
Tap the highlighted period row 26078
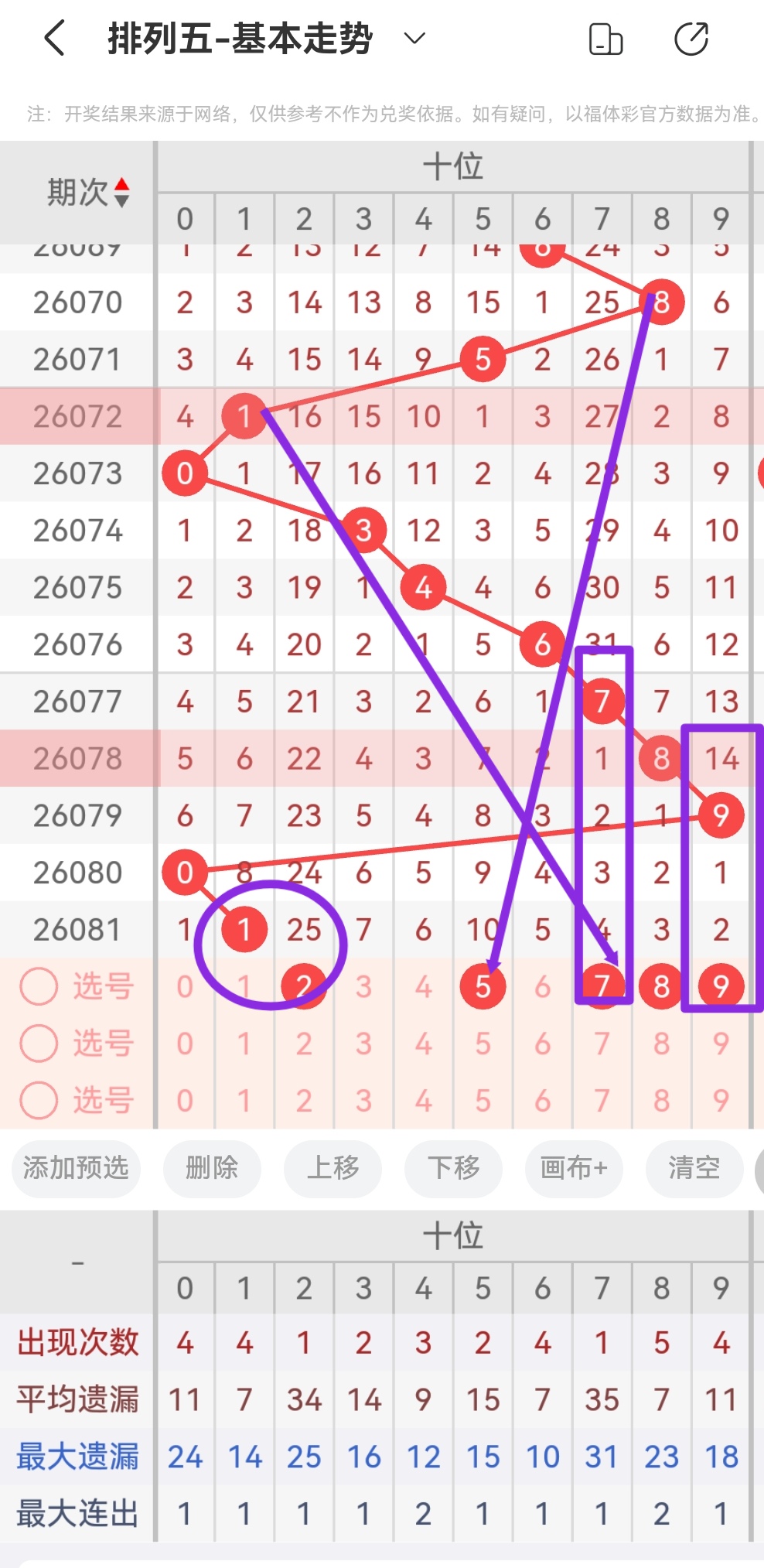tap(77, 757)
